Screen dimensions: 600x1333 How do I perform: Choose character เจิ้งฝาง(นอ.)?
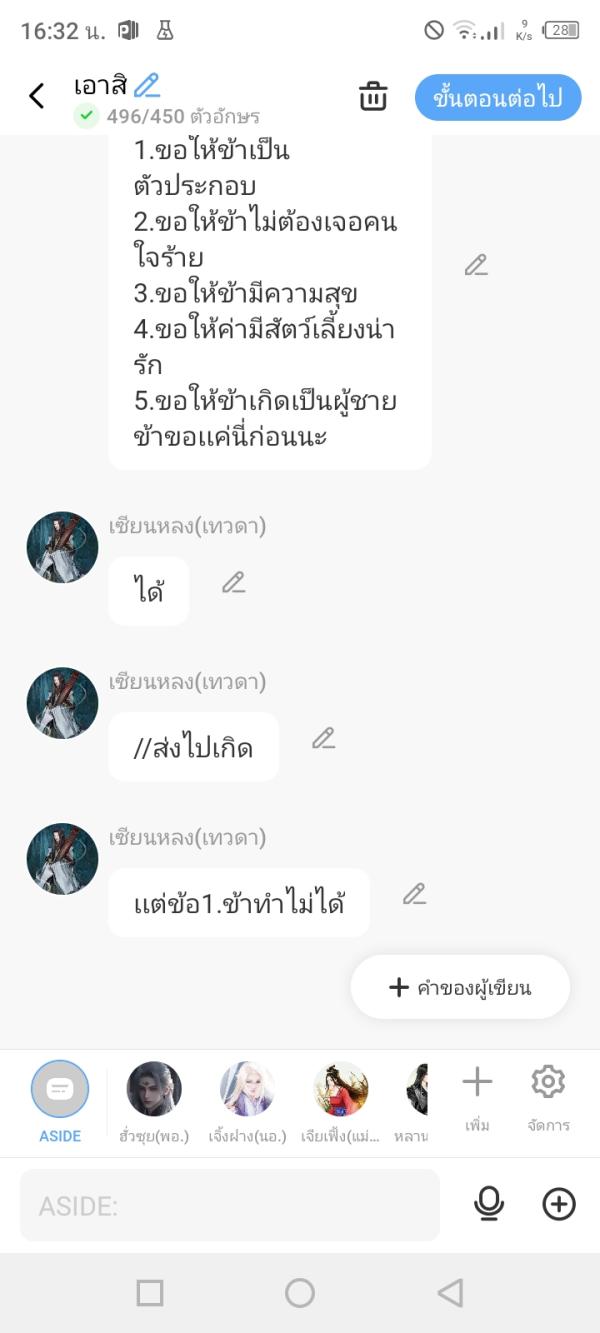pos(247,1090)
